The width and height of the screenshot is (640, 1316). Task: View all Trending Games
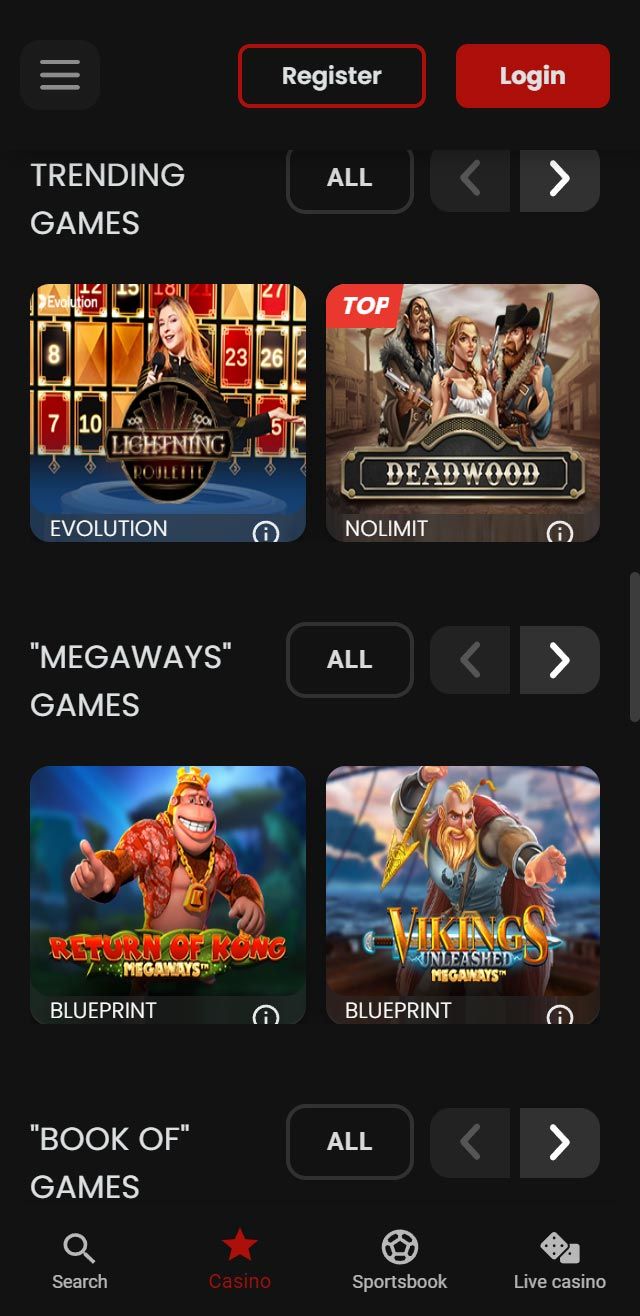[349, 179]
